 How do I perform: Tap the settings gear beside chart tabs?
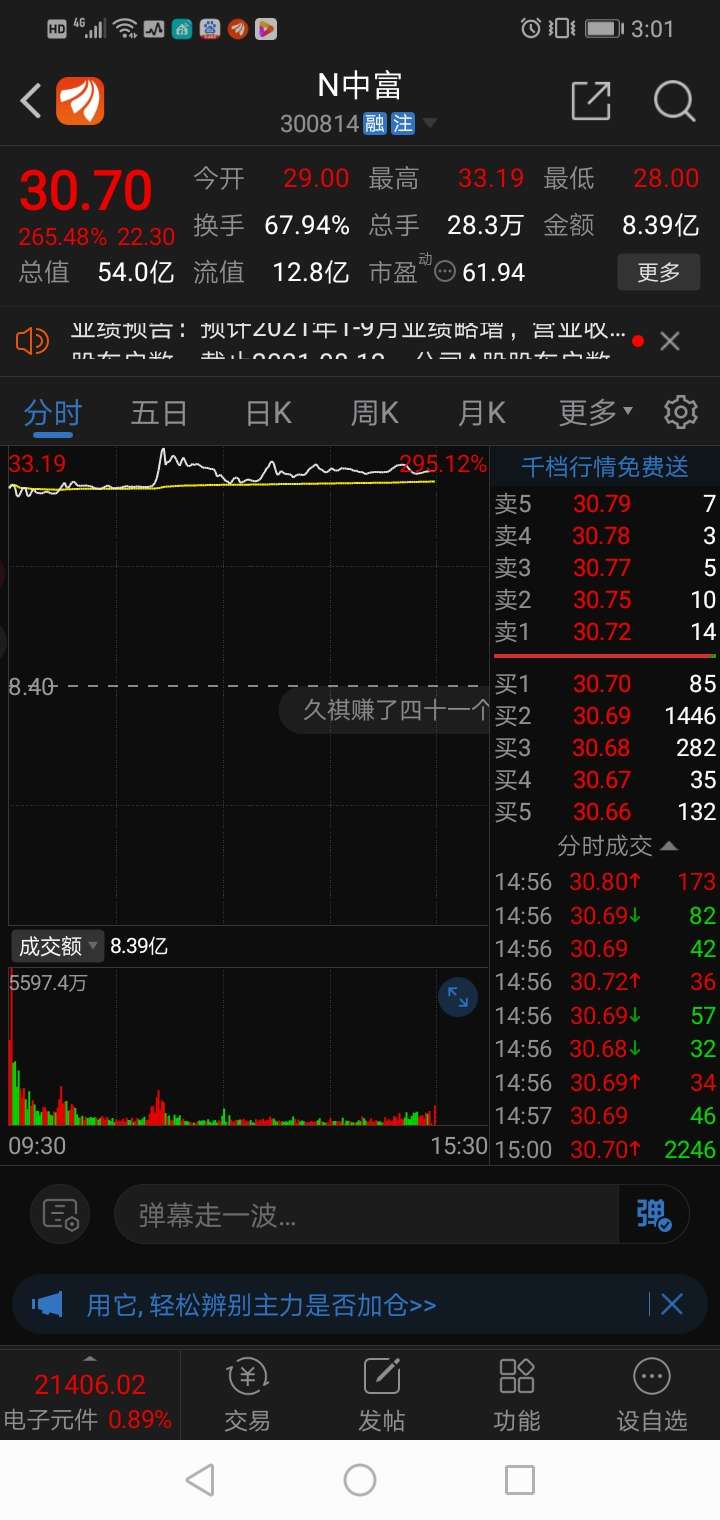point(680,411)
